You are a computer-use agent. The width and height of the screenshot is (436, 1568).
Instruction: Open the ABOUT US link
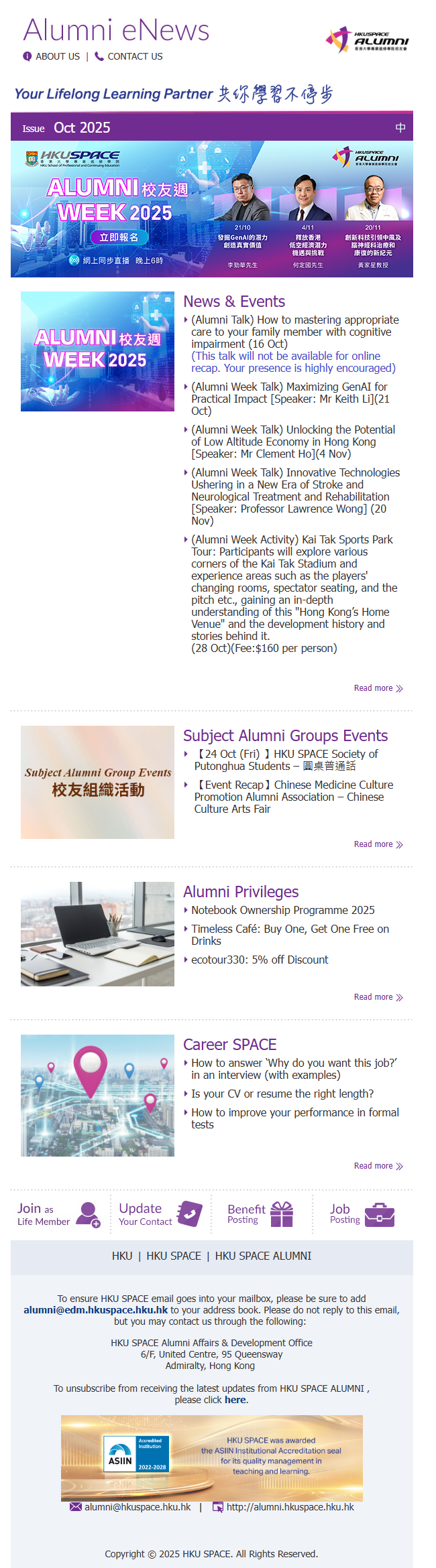[x=57, y=56]
